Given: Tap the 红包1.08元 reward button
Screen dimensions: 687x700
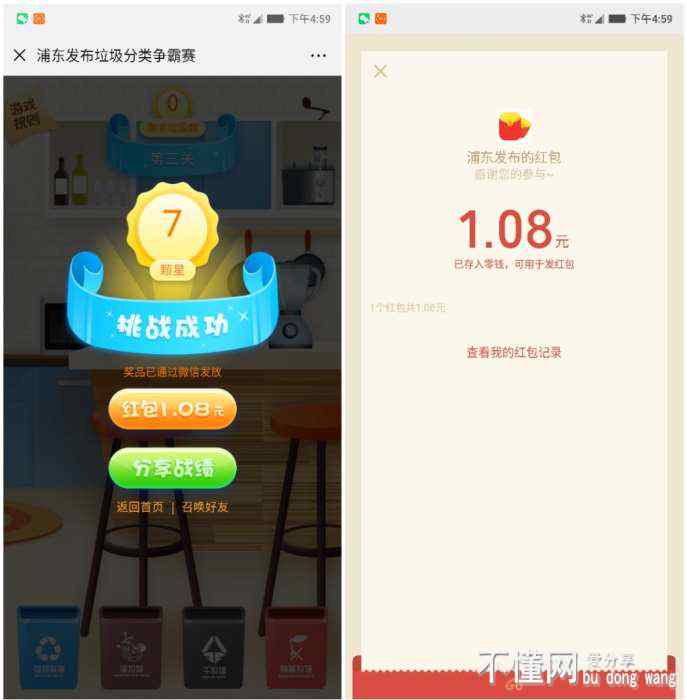Looking at the screenshot, I should pos(172,409).
